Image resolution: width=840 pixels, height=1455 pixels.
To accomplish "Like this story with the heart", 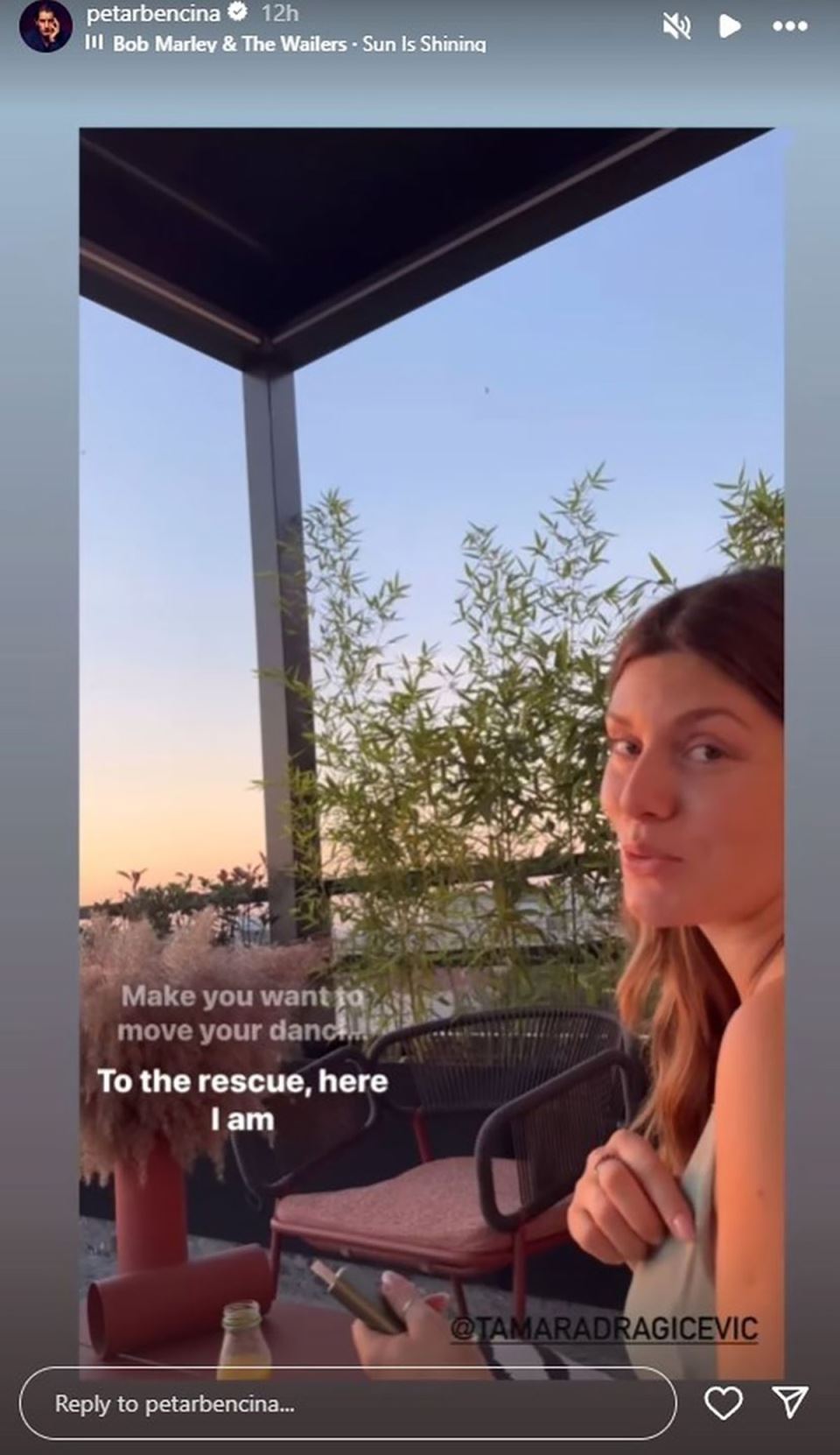I will tap(723, 1403).
